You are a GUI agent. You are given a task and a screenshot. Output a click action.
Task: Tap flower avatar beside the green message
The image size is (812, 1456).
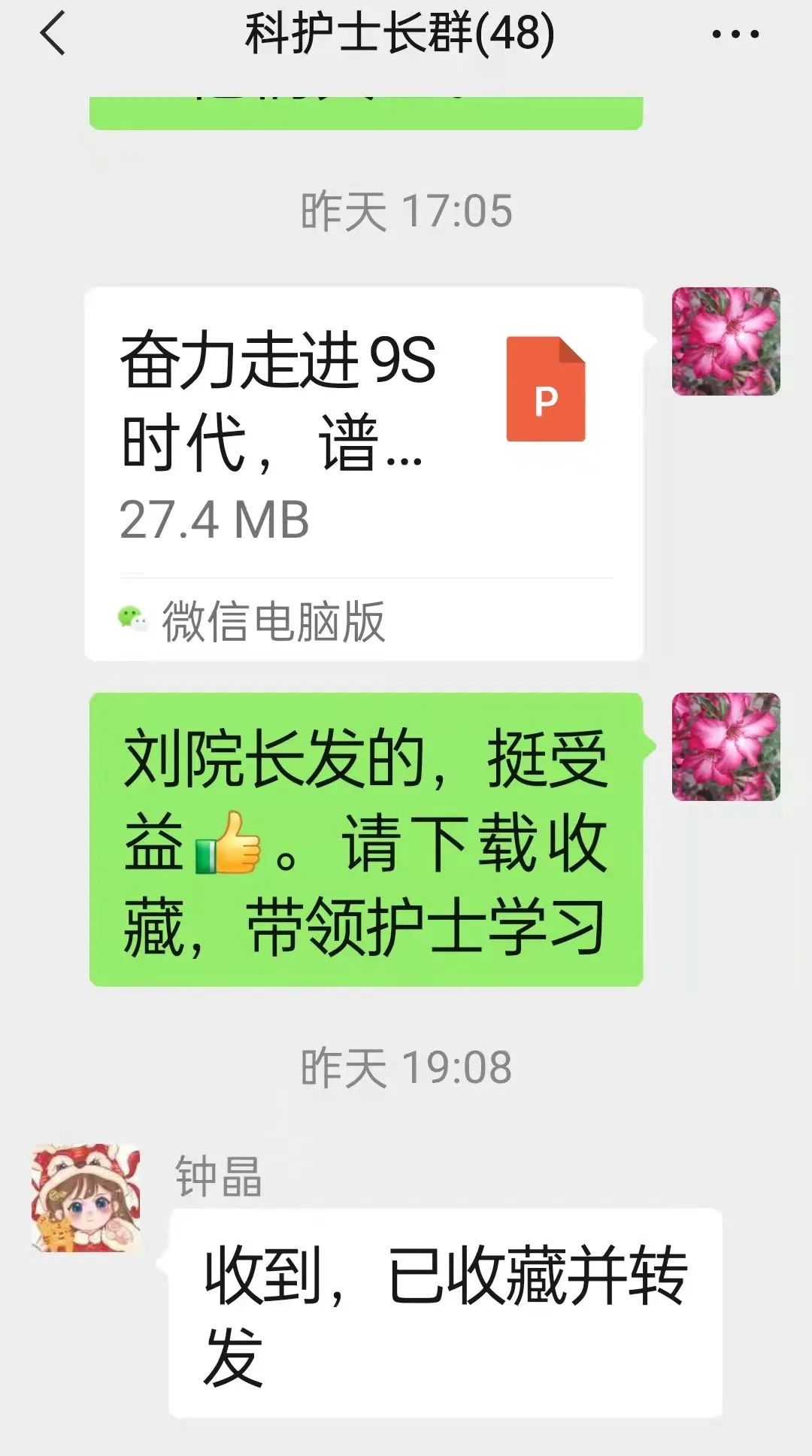[726, 747]
